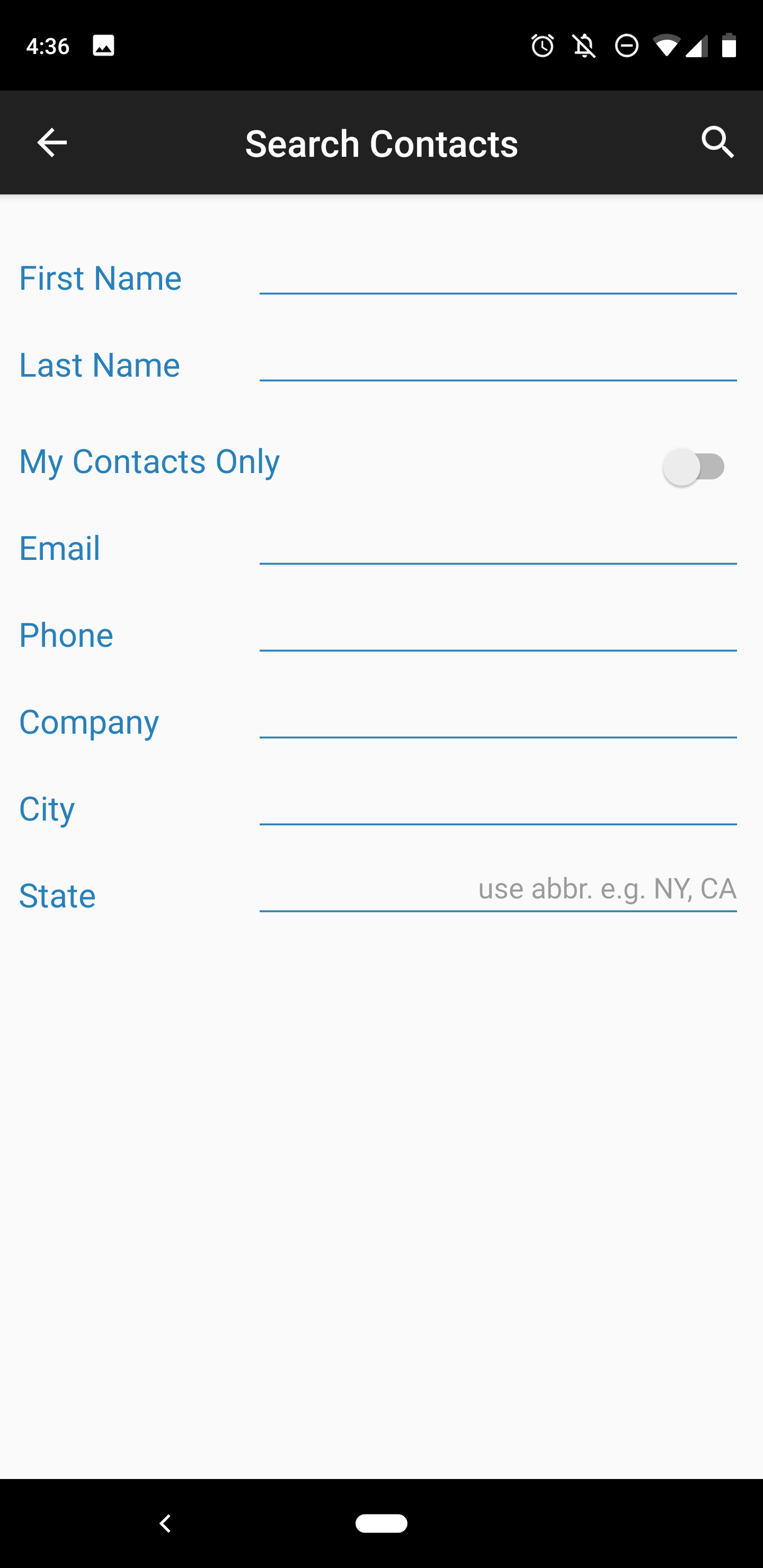Go to home via navigation pill
This screenshot has width=763, height=1568.
point(381,1523)
